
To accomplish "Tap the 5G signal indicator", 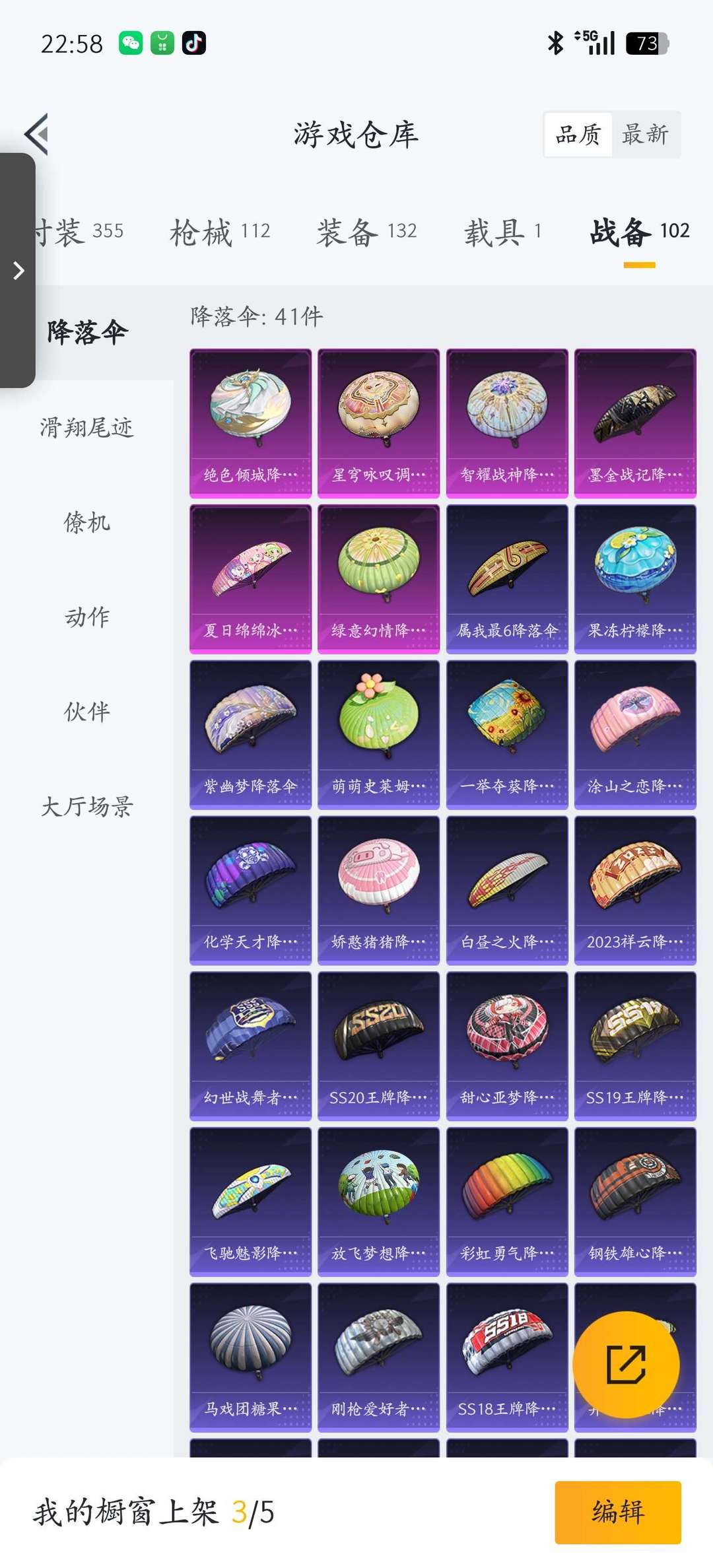I will point(594,43).
